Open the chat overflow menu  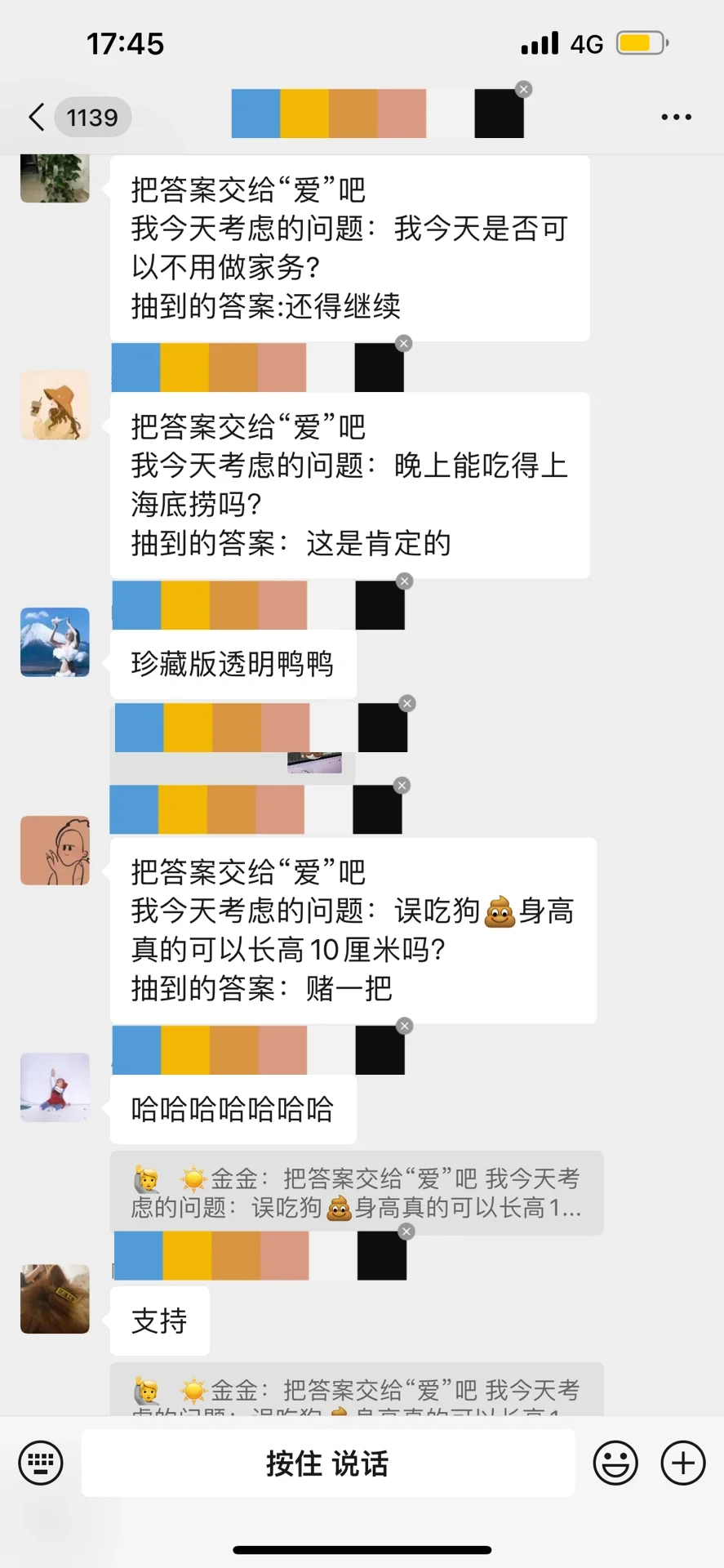[x=676, y=118]
